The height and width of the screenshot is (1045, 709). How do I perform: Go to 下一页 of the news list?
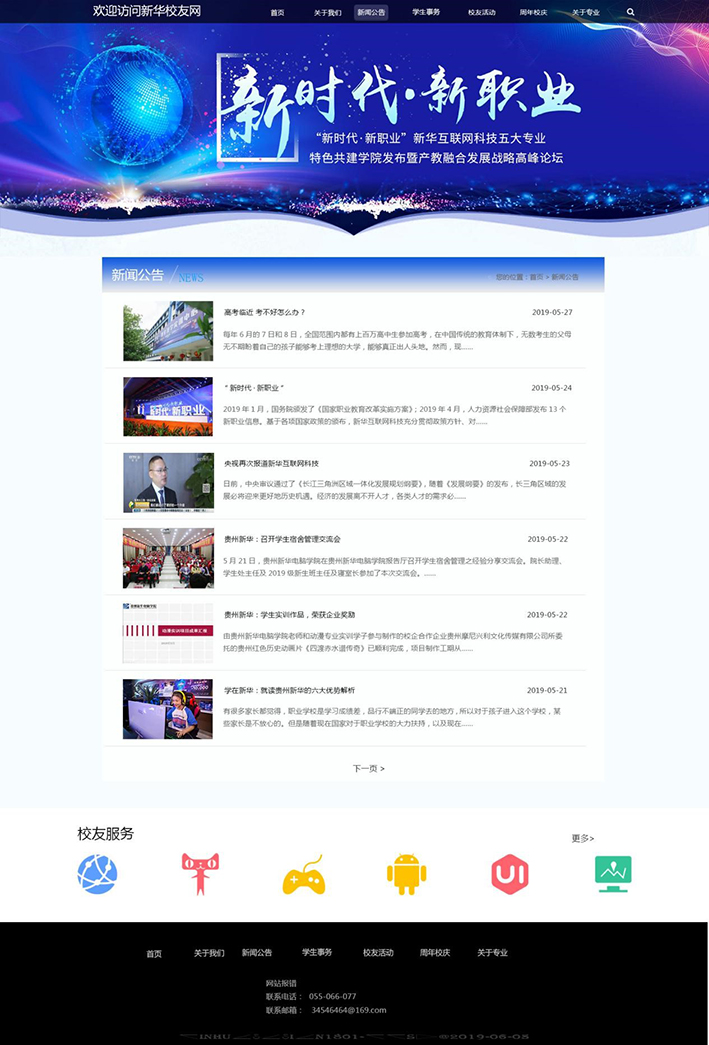(x=368, y=768)
